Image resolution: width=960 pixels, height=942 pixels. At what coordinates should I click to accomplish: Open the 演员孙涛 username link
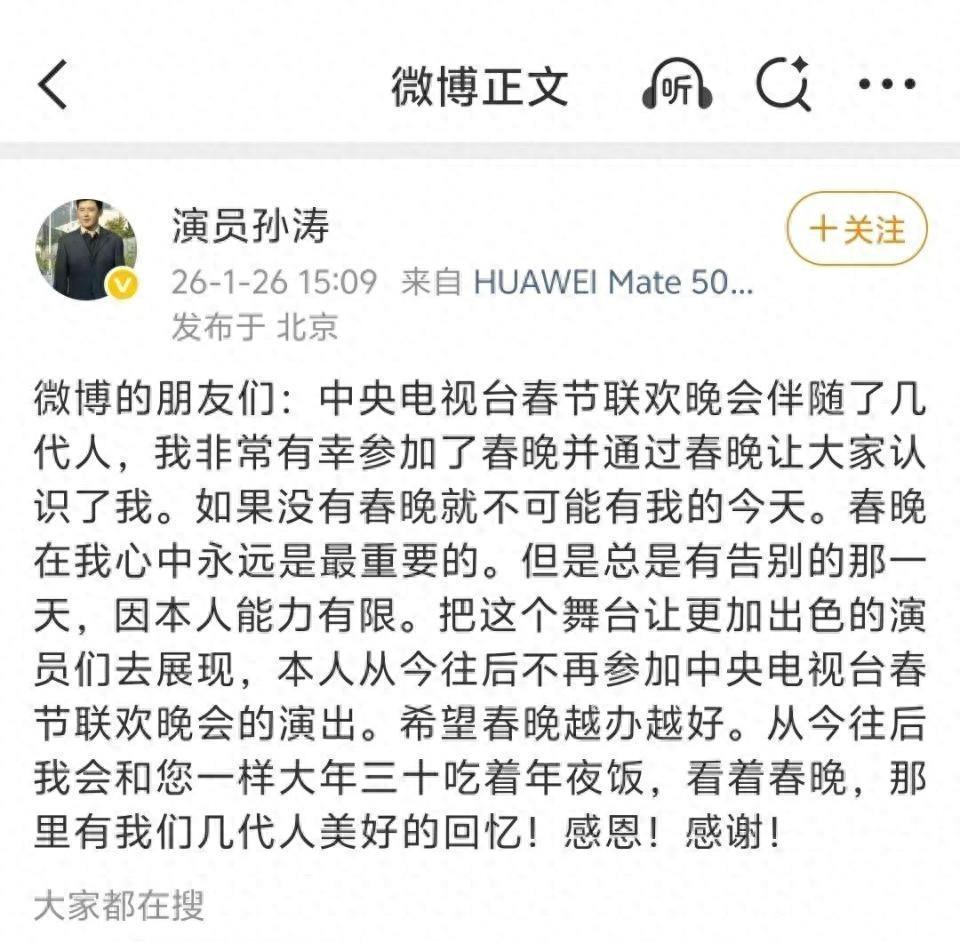250,225
